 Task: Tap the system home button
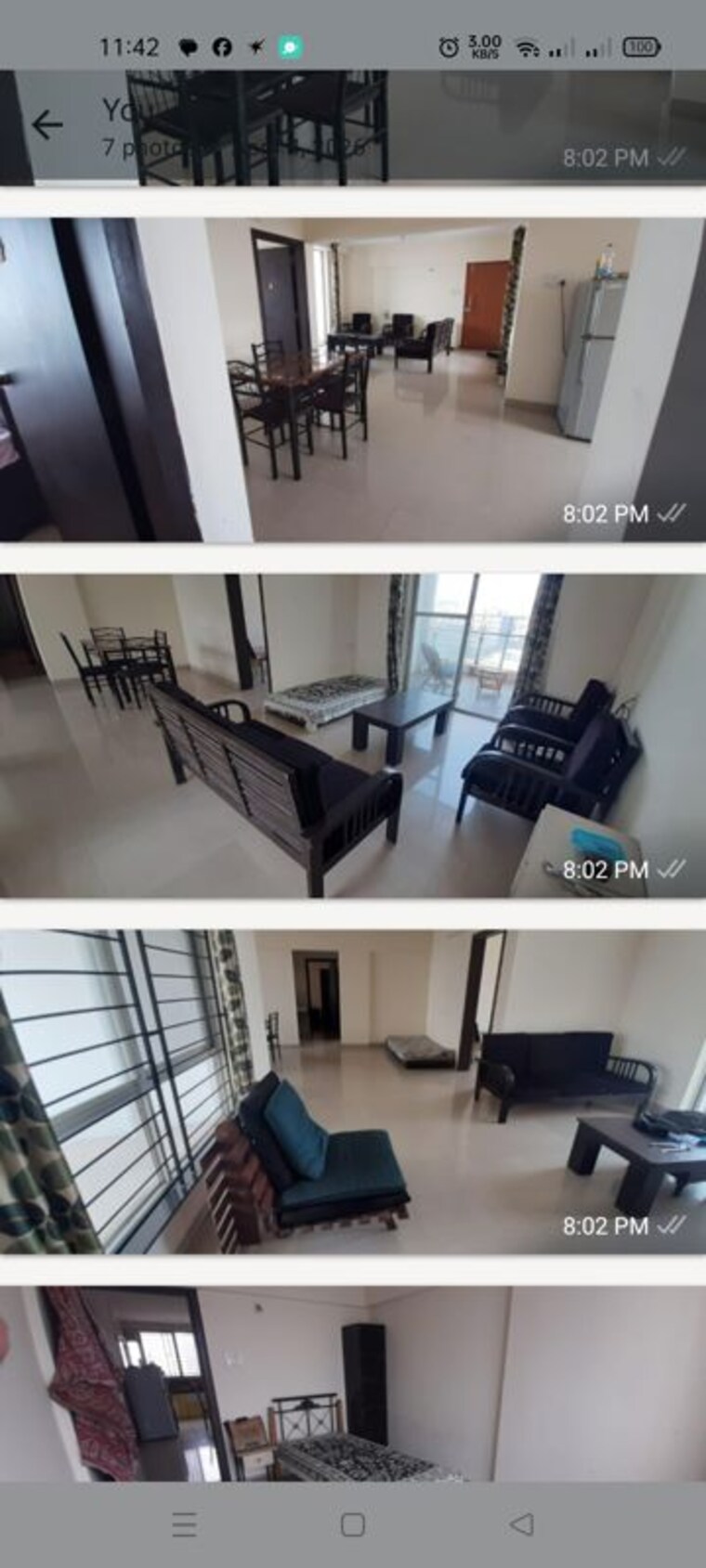(x=352, y=1524)
